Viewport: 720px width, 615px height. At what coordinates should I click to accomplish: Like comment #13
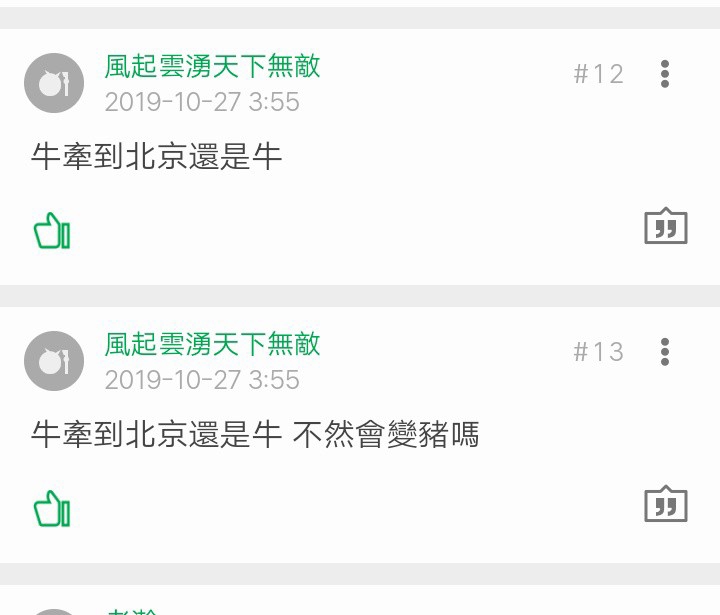pos(52,509)
